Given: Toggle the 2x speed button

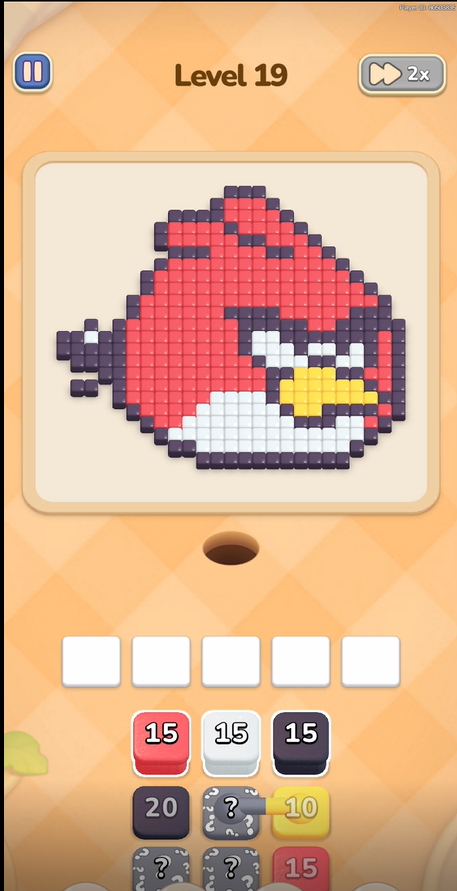Looking at the screenshot, I should pos(402,74).
